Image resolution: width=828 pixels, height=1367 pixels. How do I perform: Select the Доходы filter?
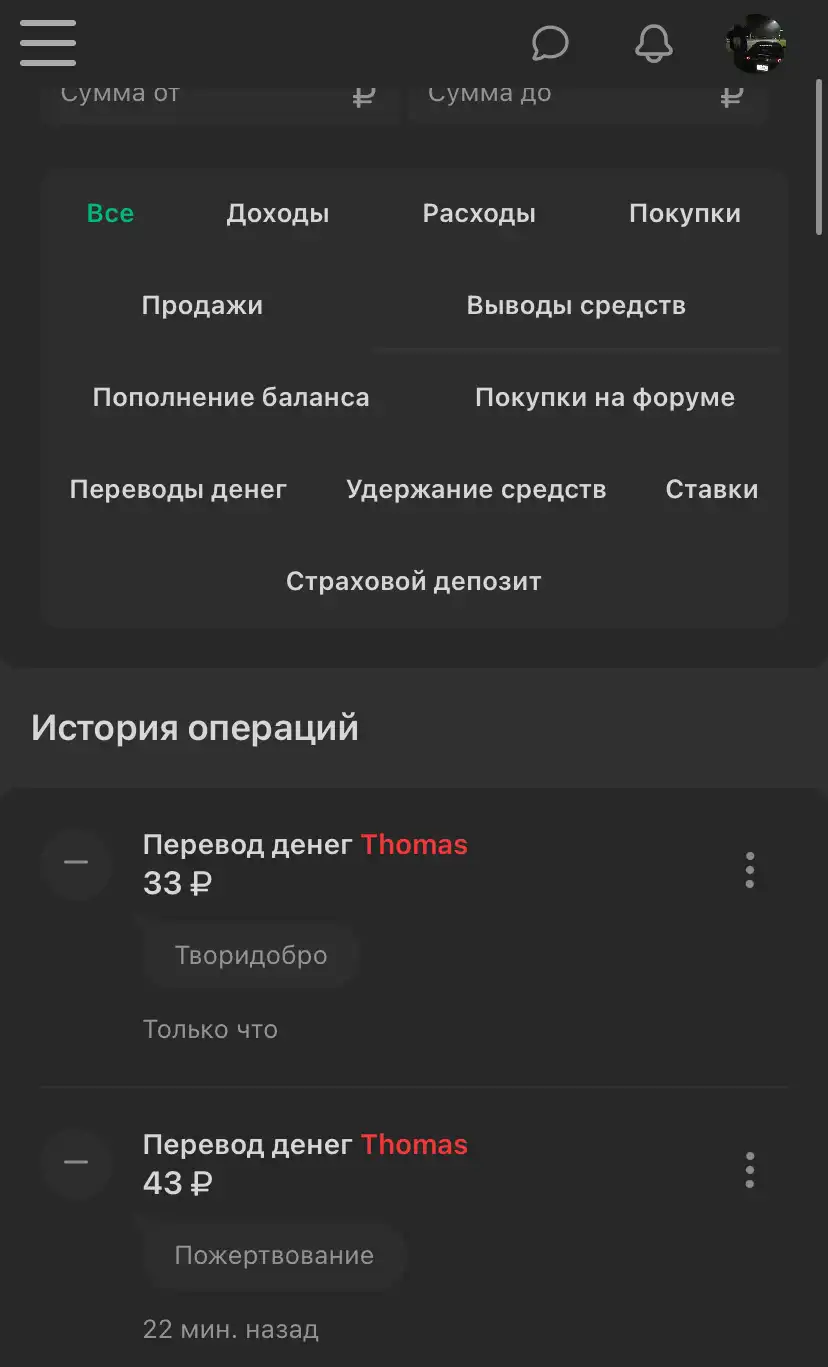click(278, 213)
